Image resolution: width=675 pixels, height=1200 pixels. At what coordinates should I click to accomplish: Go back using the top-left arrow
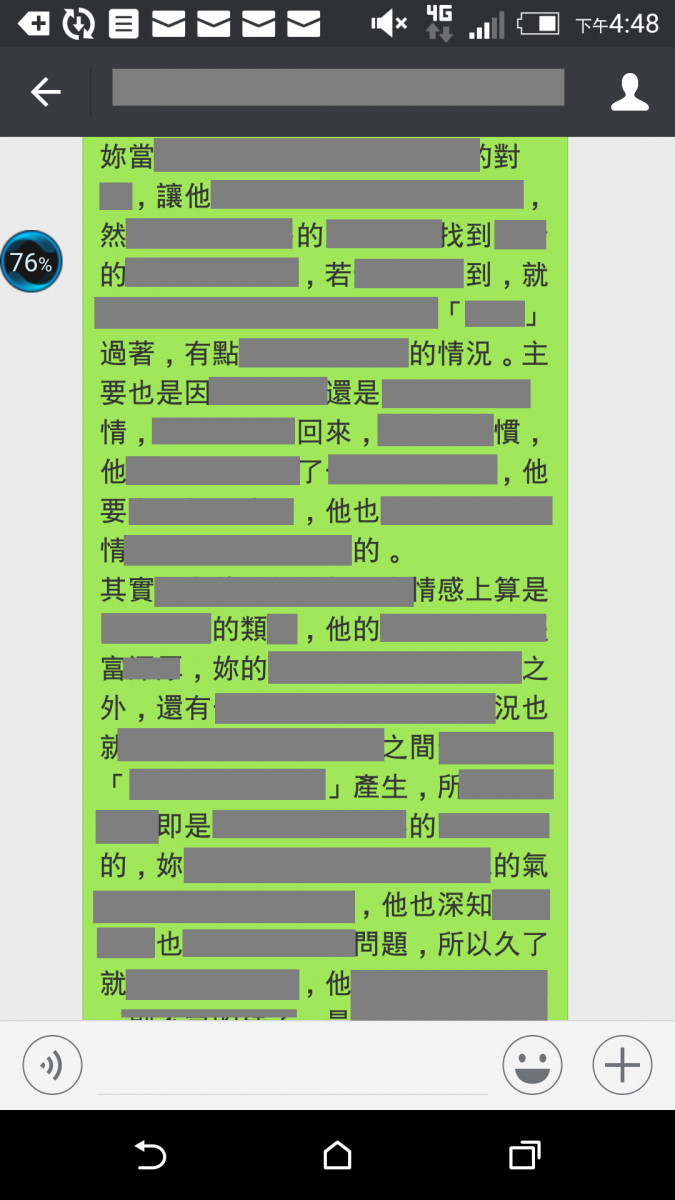pyautogui.click(x=45, y=92)
